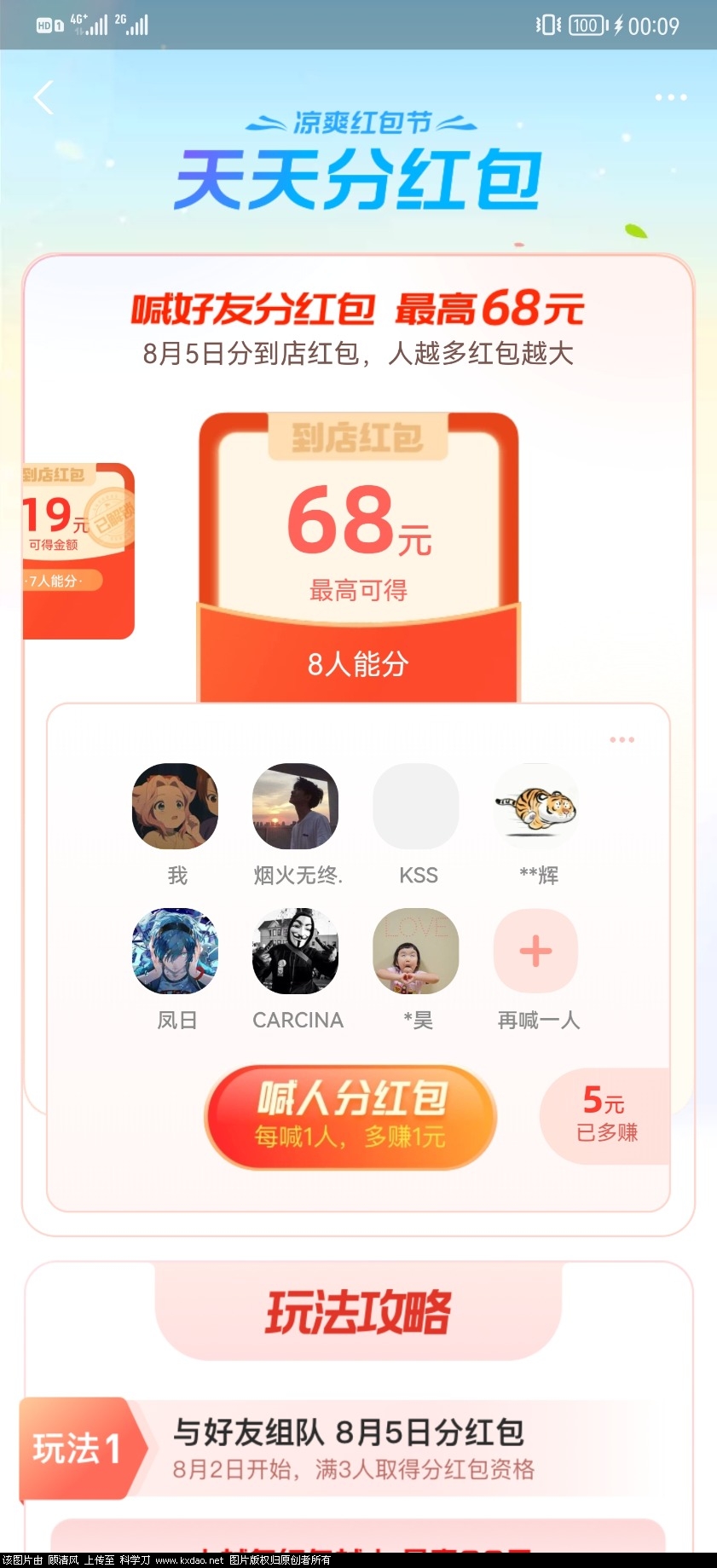Tap team member 烟火无终.'s avatar
The image size is (717, 1568).
coord(295,807)
